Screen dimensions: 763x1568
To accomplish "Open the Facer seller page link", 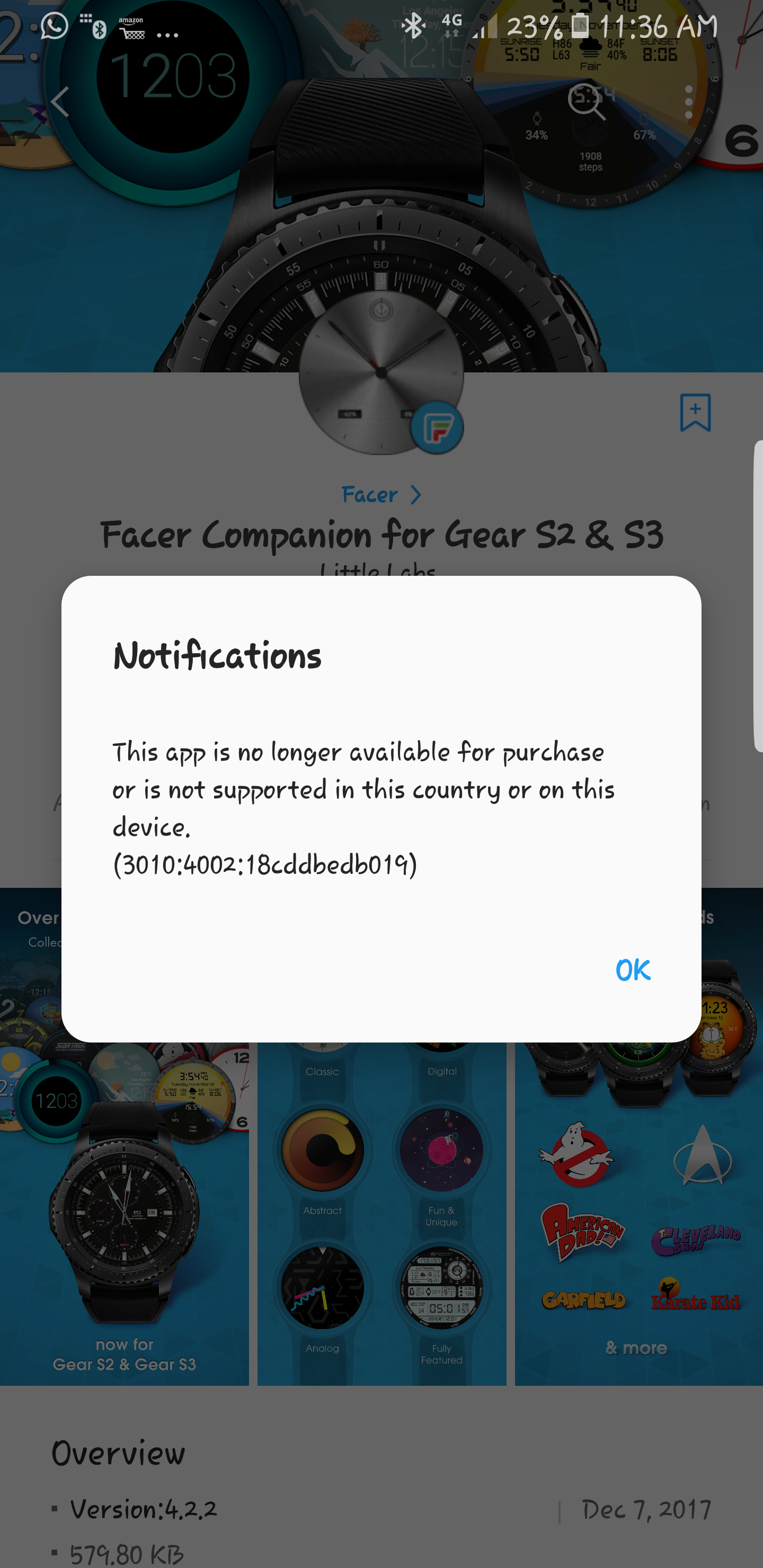I will coord(380,494).
